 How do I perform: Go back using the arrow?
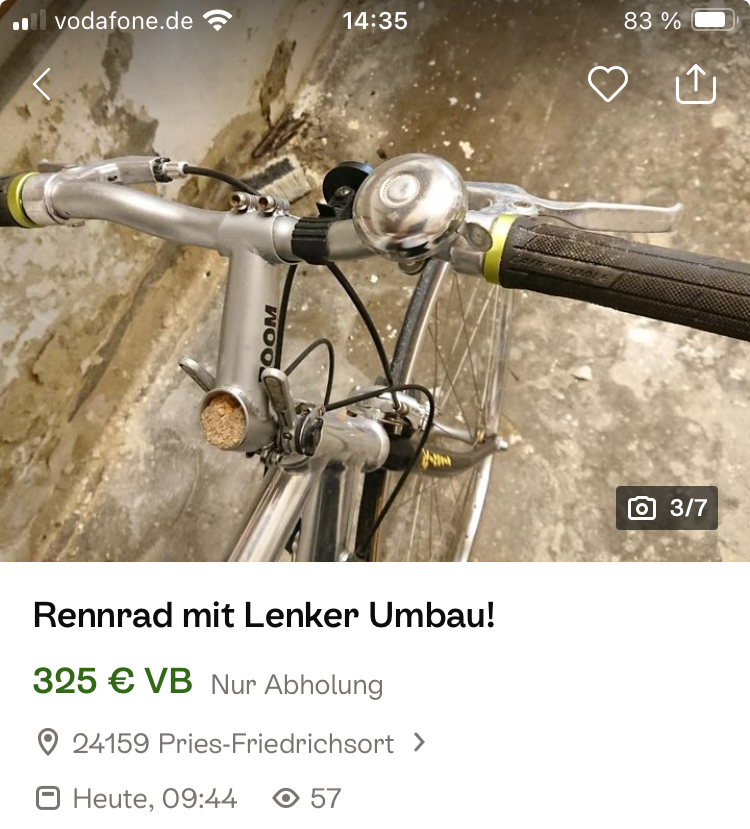coord(42,85)
